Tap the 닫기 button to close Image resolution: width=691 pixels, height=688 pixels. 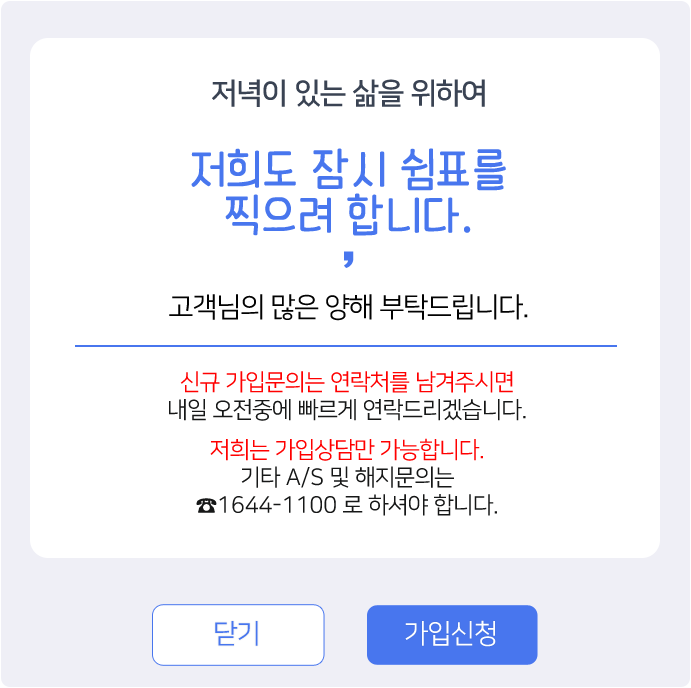238,635
